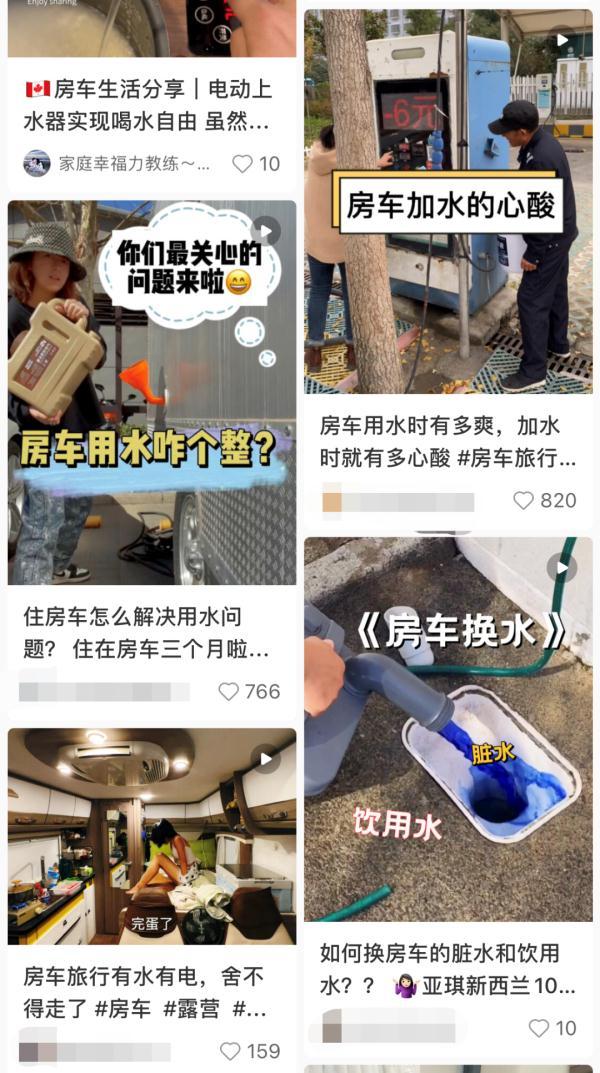Viewport: 600px width, 1073px height.
Task: Open the 房车加水的心酸 video post
Action: click(x=448, y=201)
